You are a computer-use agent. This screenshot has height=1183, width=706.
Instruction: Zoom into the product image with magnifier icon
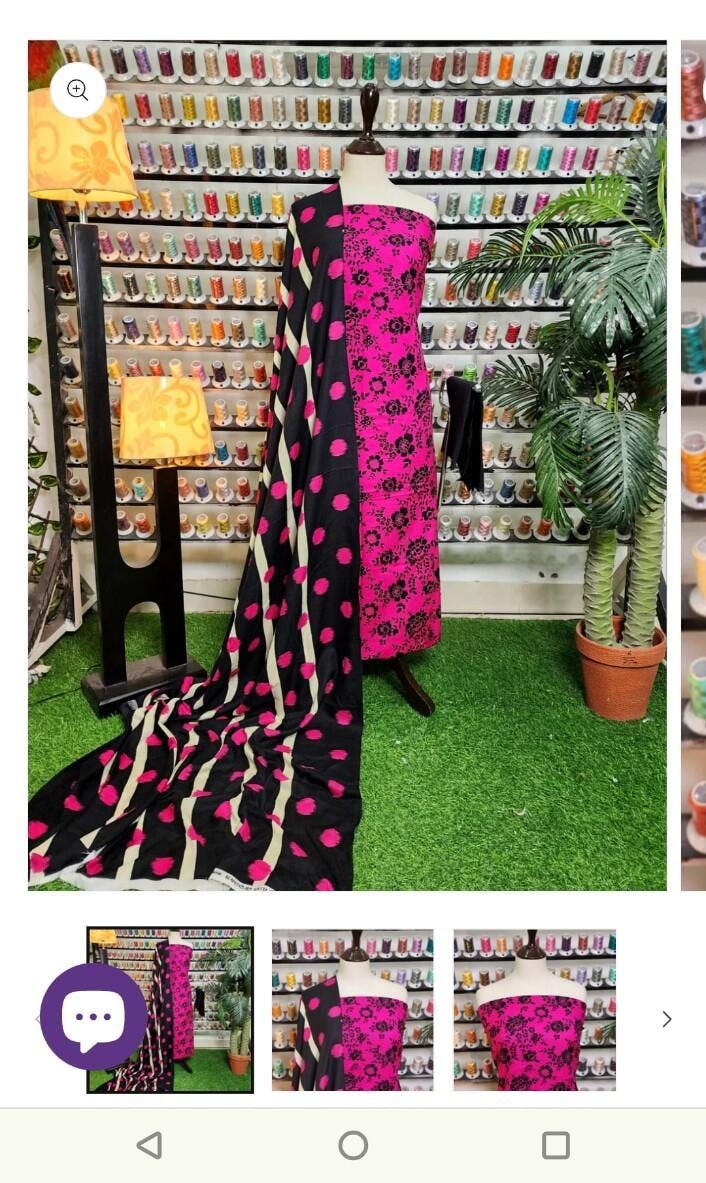click(78, 90)
